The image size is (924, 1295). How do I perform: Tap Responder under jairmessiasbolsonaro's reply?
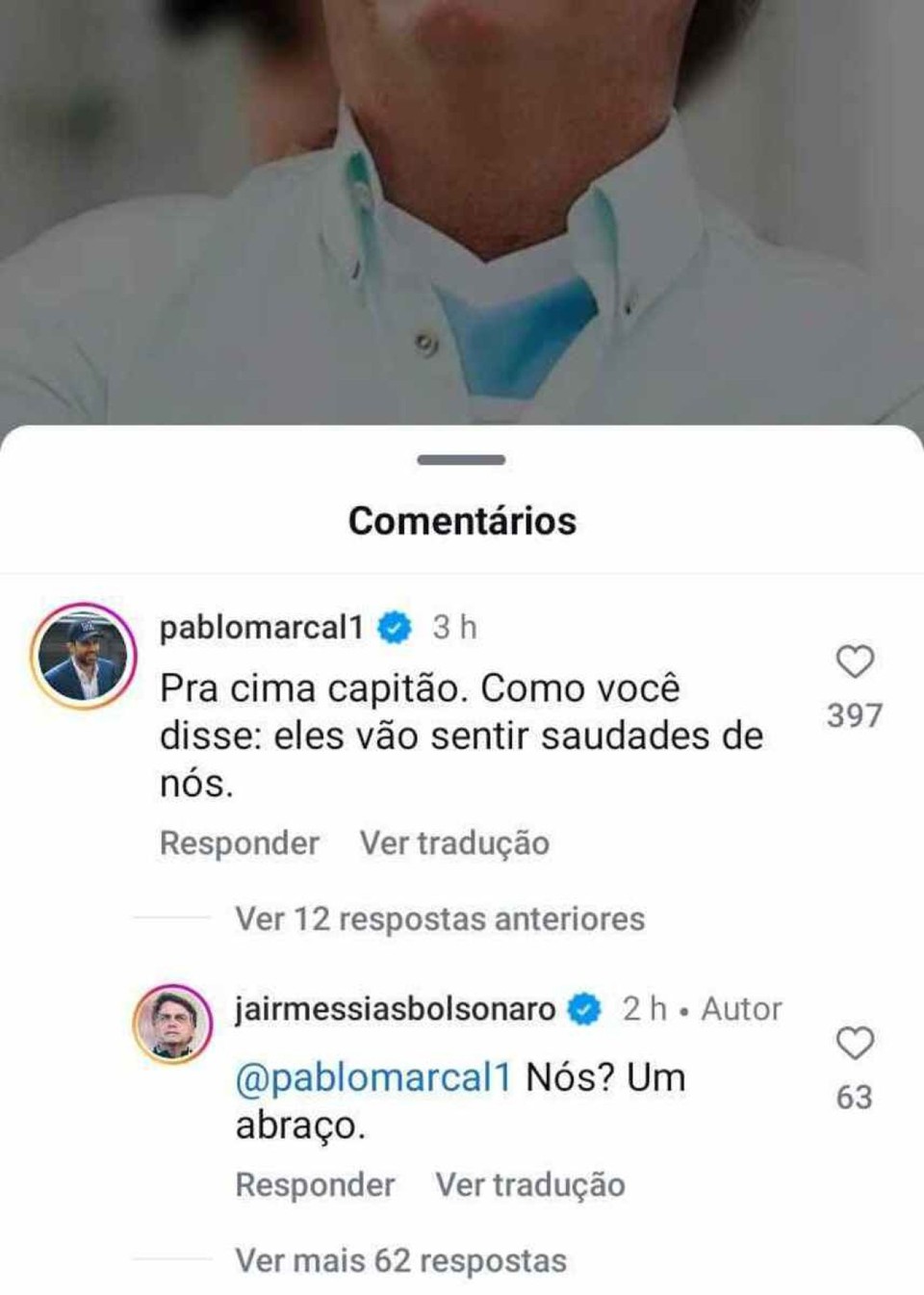[x=315, y=1184]
